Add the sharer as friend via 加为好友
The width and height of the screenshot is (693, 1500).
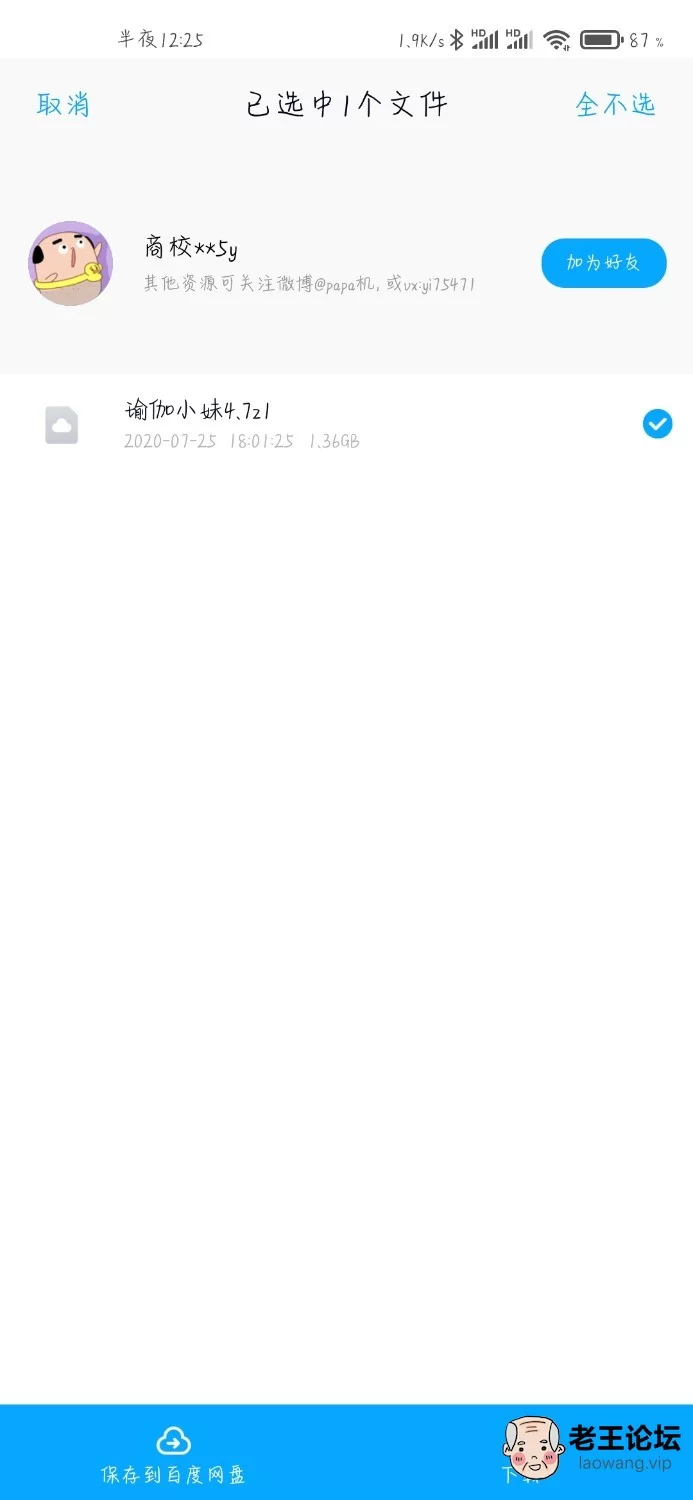603,263
